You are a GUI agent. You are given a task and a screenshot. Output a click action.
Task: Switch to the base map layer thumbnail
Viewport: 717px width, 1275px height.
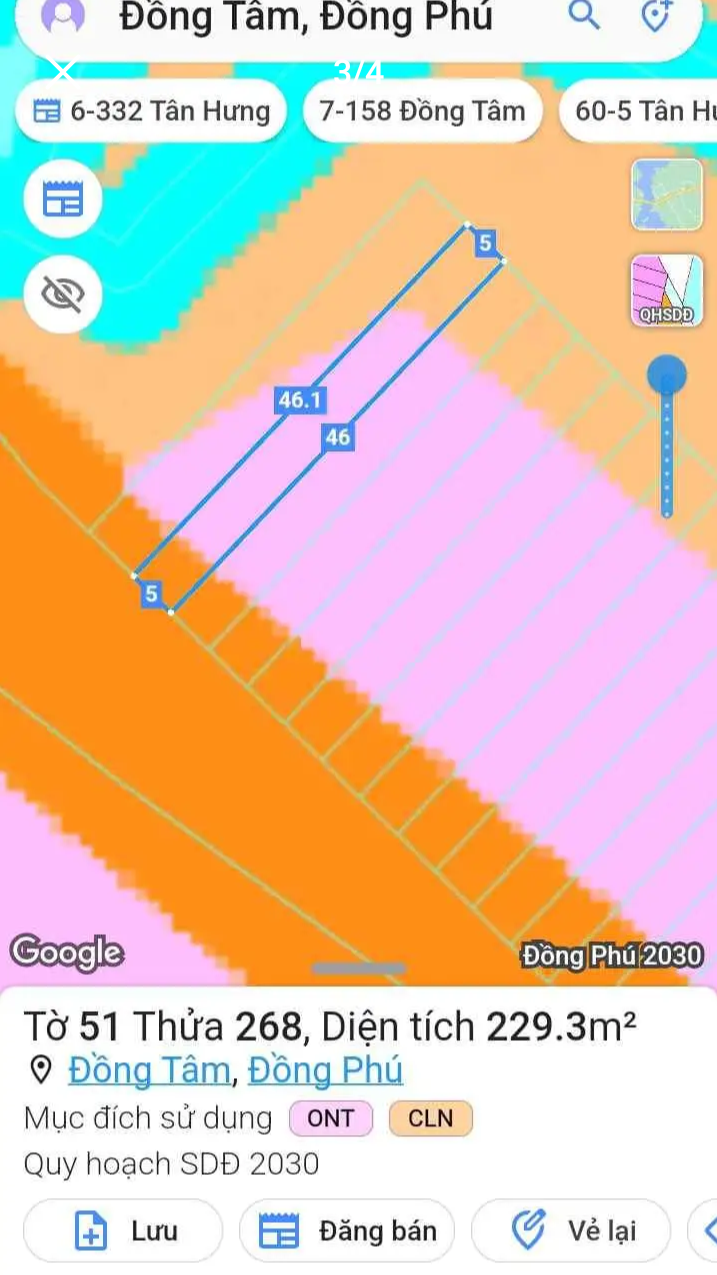pyautogui.click(x=667, y=195)
